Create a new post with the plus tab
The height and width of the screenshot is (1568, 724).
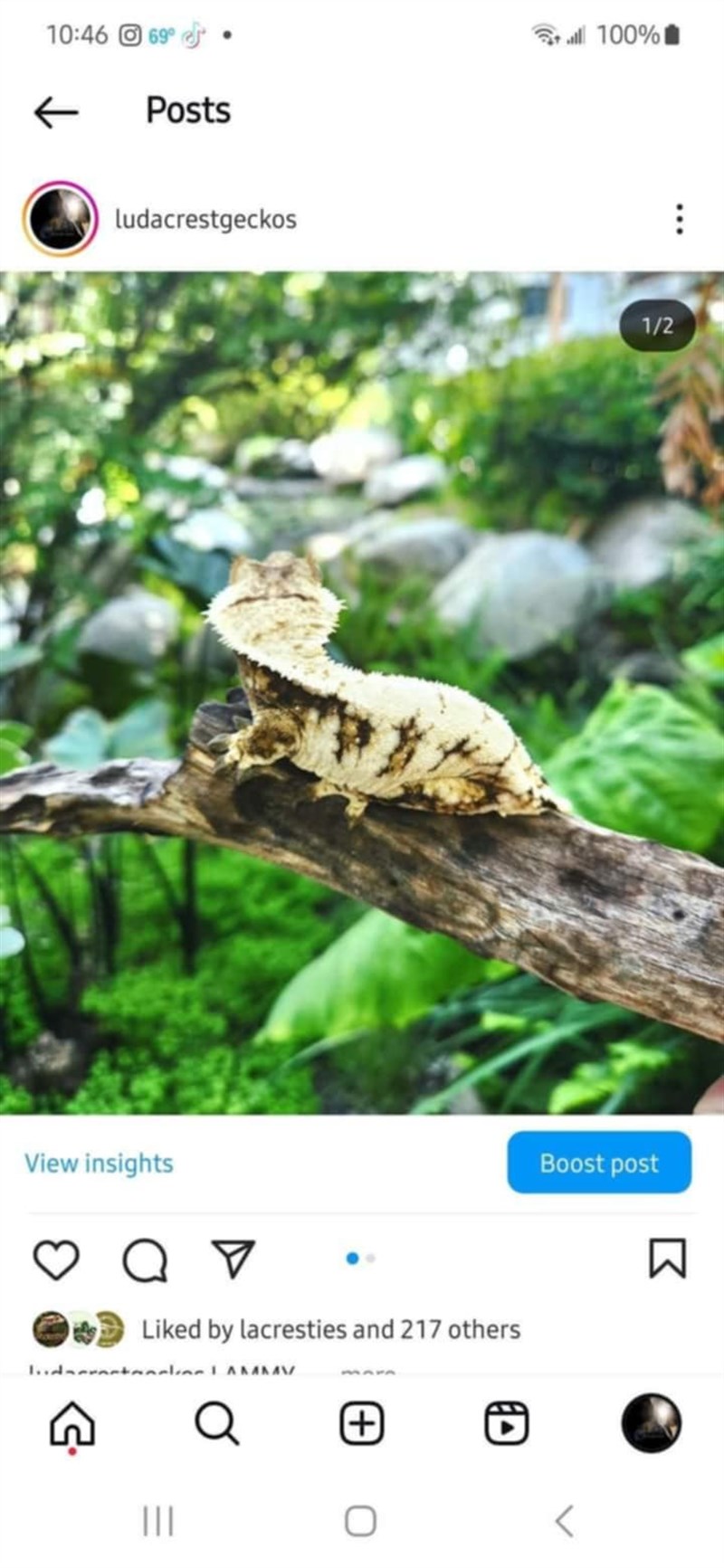tap(361, 1424)
